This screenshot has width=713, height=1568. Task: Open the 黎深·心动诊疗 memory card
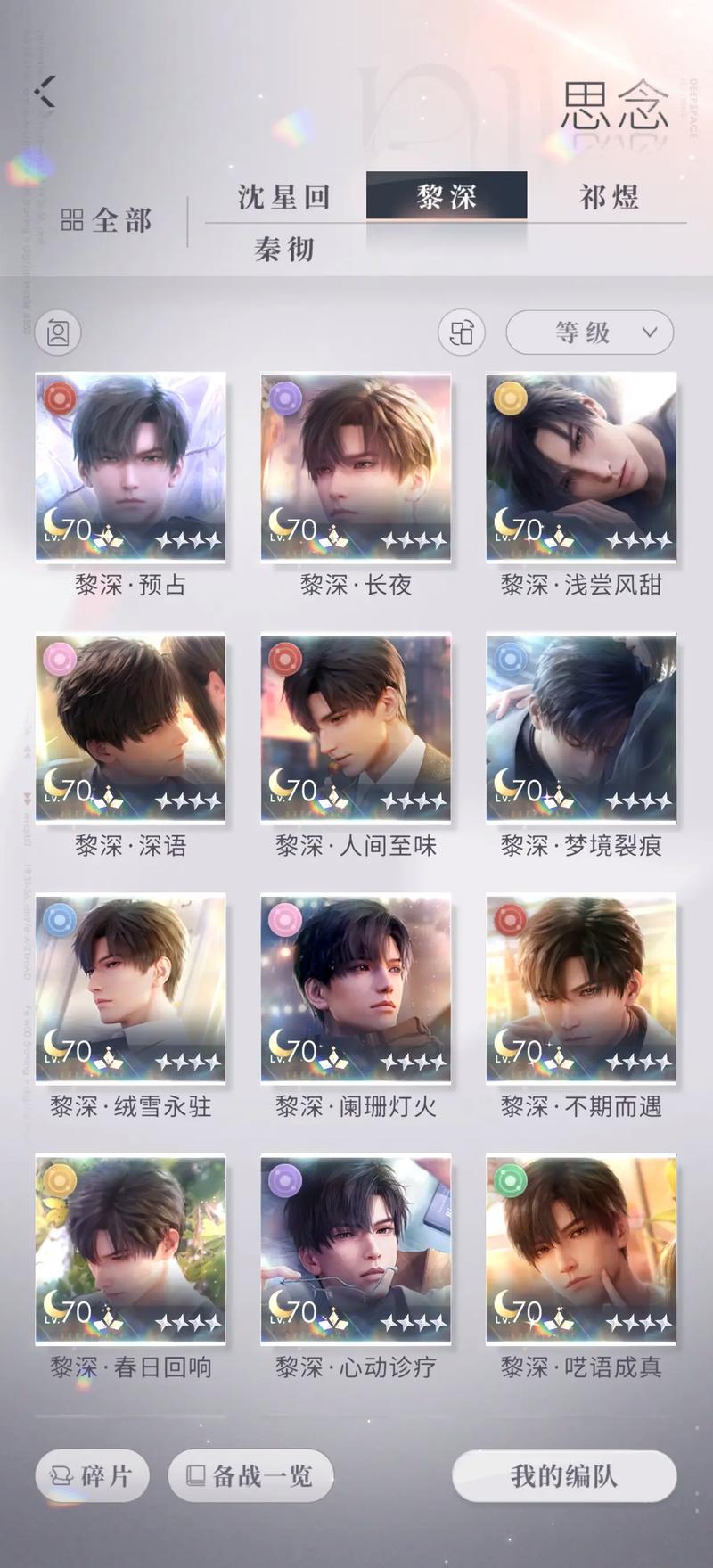coord(356,1248)
